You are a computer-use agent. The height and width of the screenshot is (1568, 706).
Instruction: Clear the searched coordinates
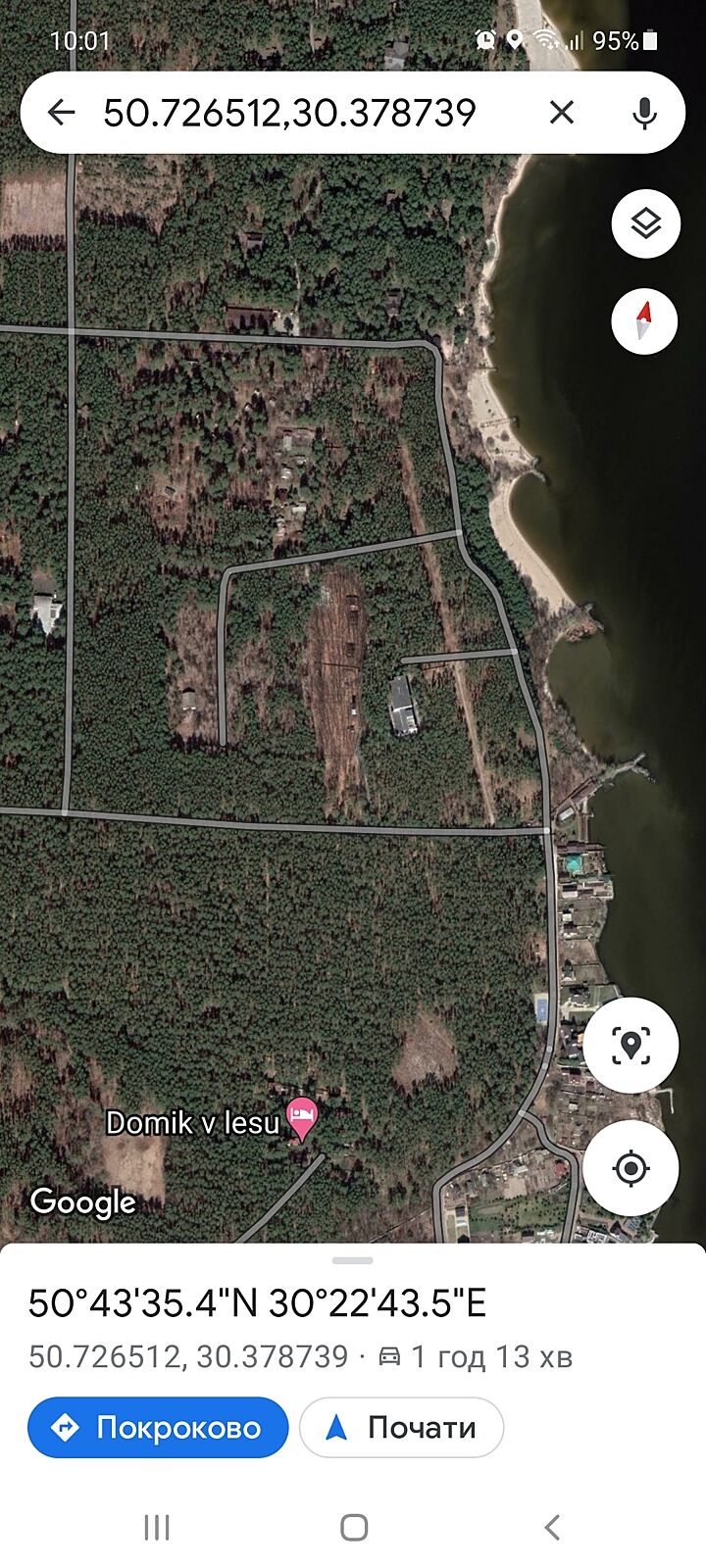tap(562, 113)
